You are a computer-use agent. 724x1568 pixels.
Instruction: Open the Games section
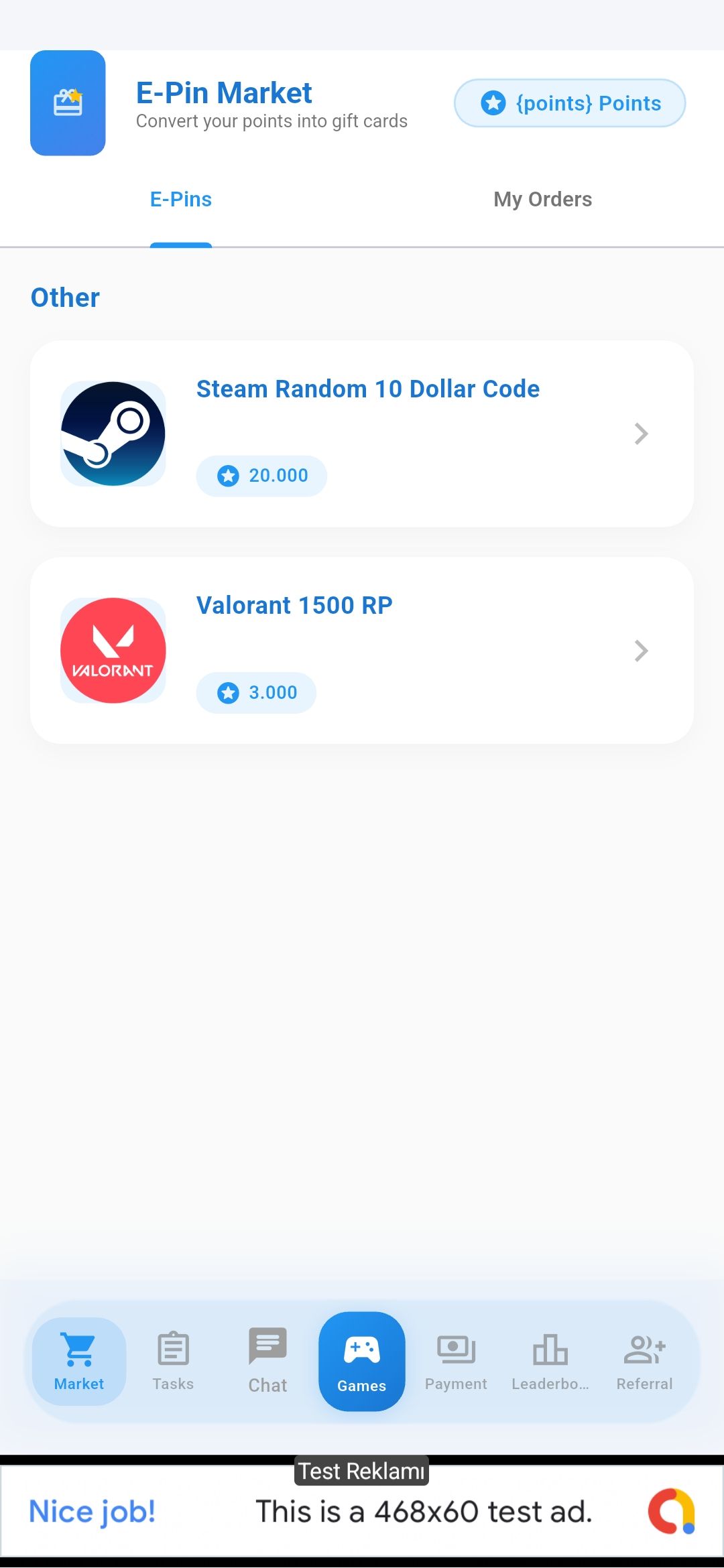coord(362,1360)
